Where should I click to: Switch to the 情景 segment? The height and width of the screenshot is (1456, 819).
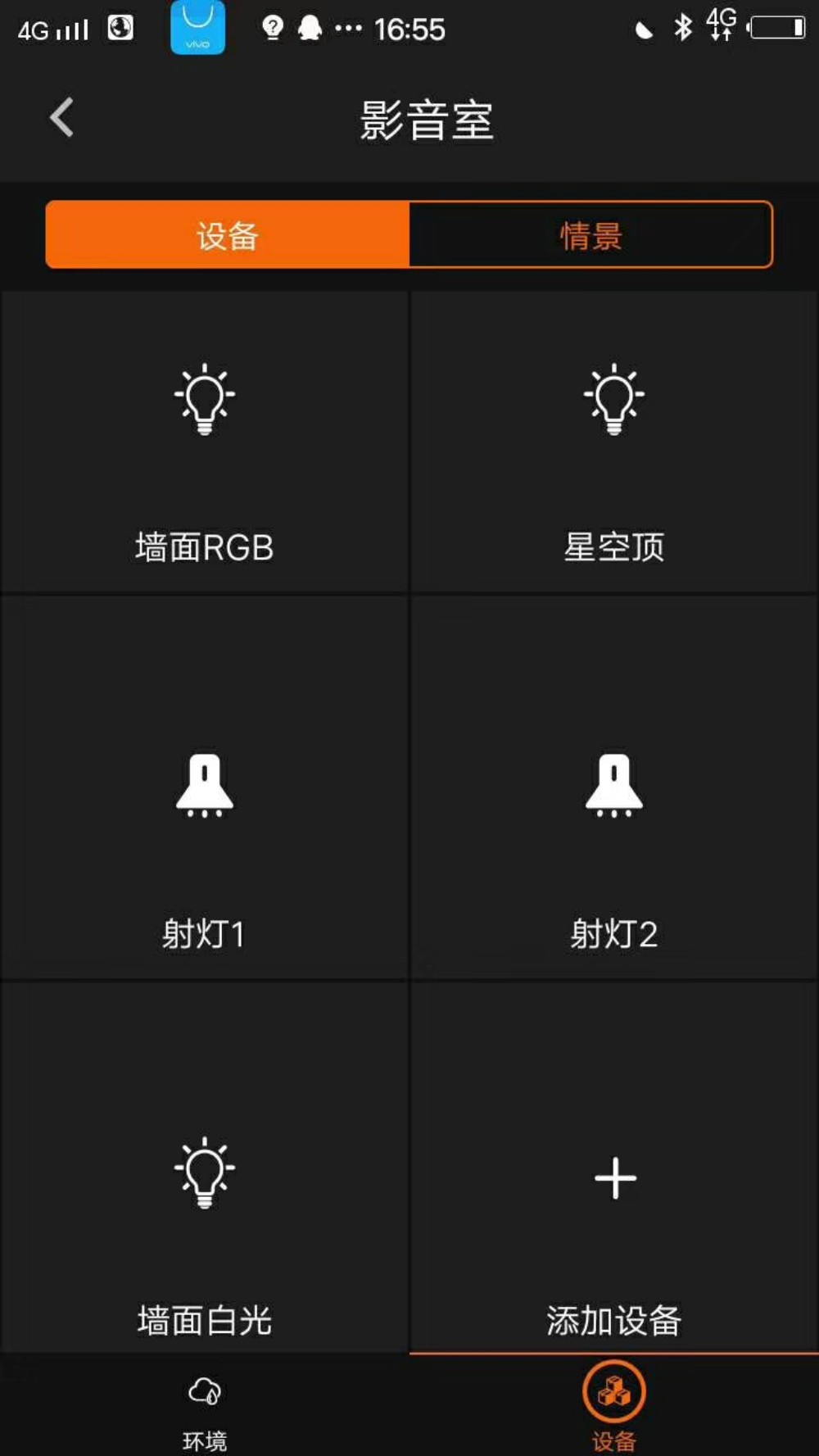tap(590, 234)
